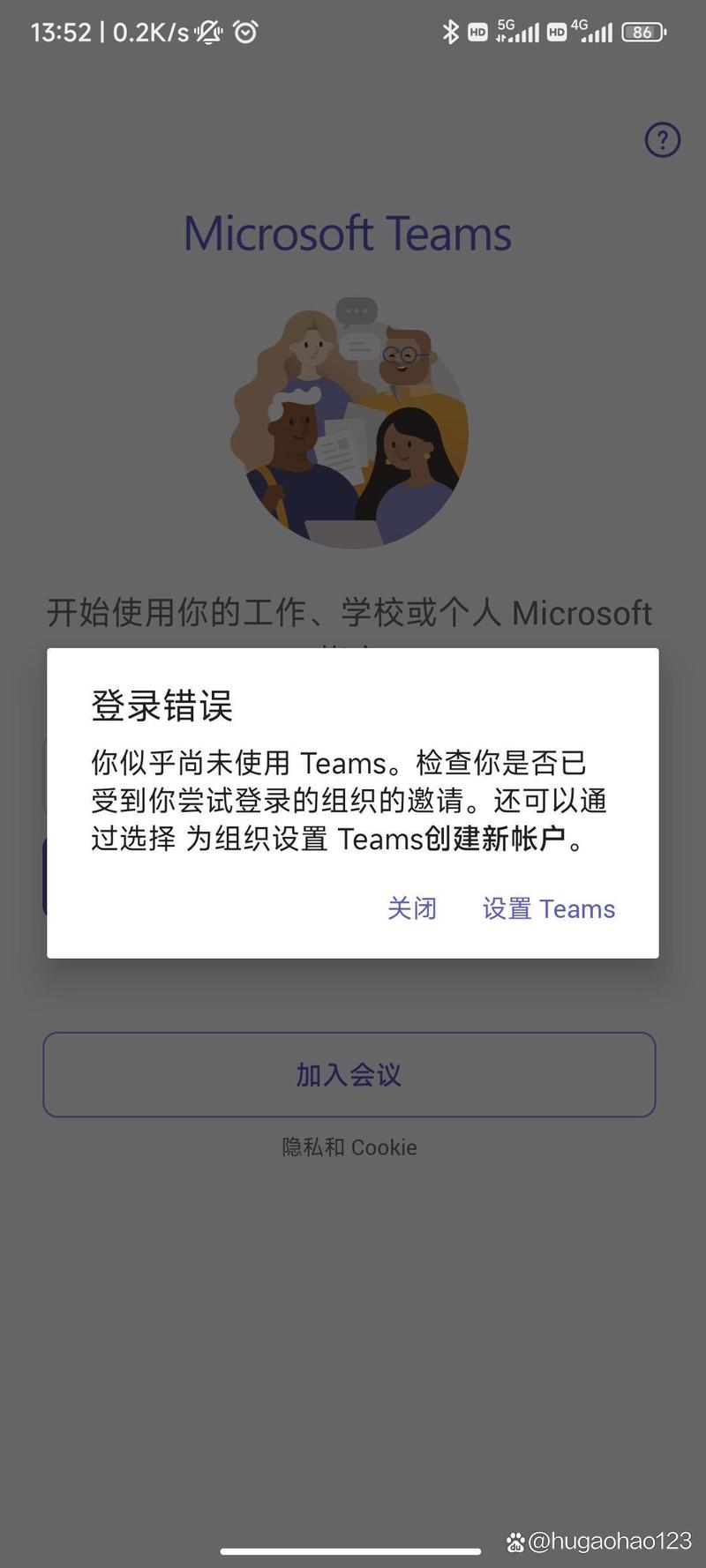The height and width of the screenshot is (1568, 706).
Task: Open the help question mark icon
Action: pos(661,139)
